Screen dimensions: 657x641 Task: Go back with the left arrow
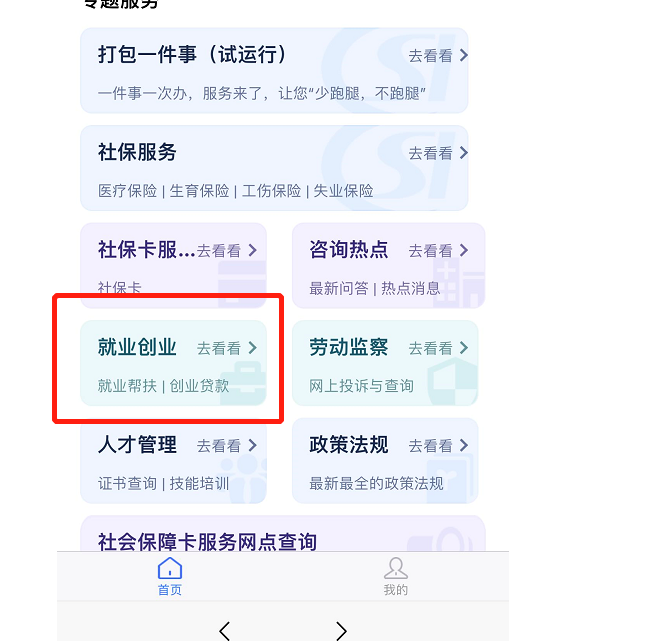(x=224, y=630)
